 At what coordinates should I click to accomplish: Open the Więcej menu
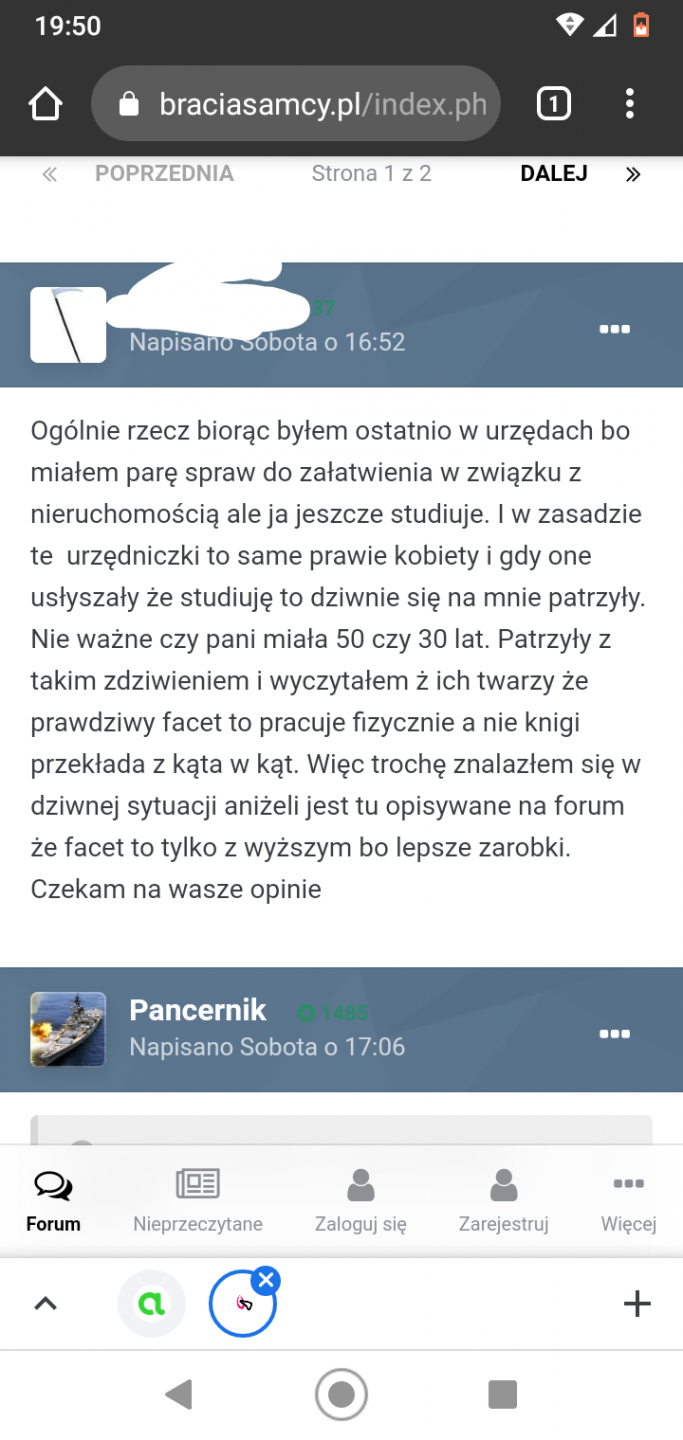(628, 1201)
